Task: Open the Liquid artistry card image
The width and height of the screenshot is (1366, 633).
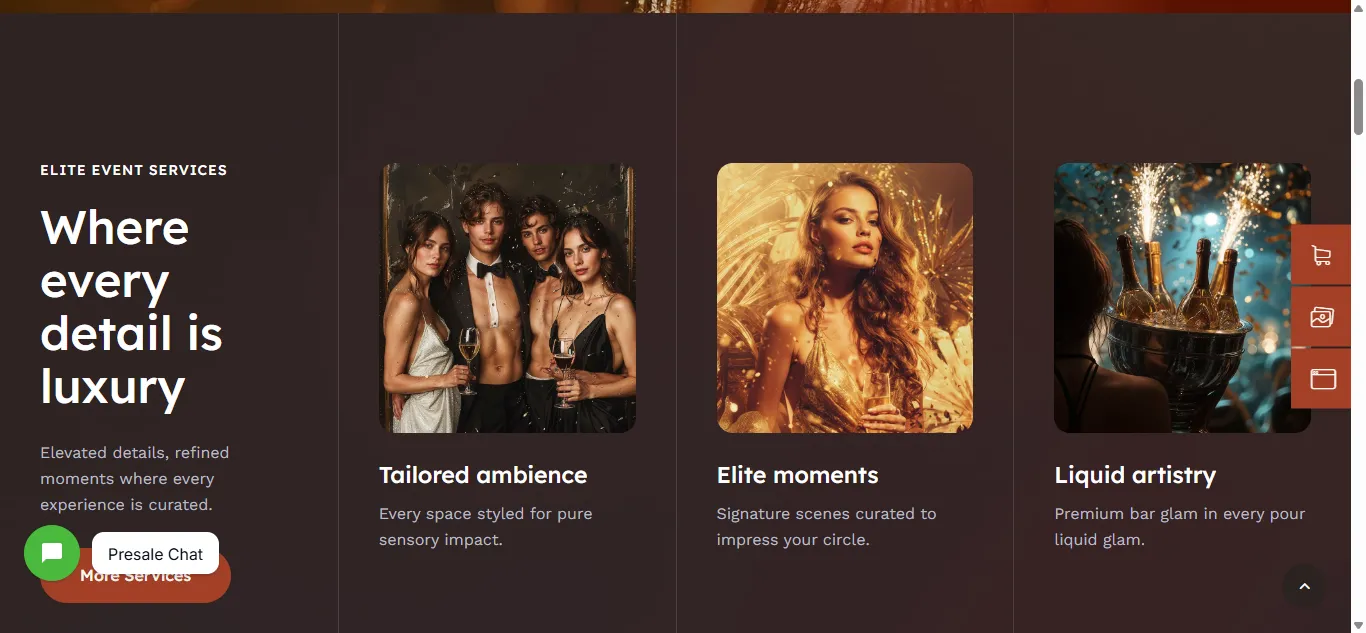Action: pos(1182,298)
